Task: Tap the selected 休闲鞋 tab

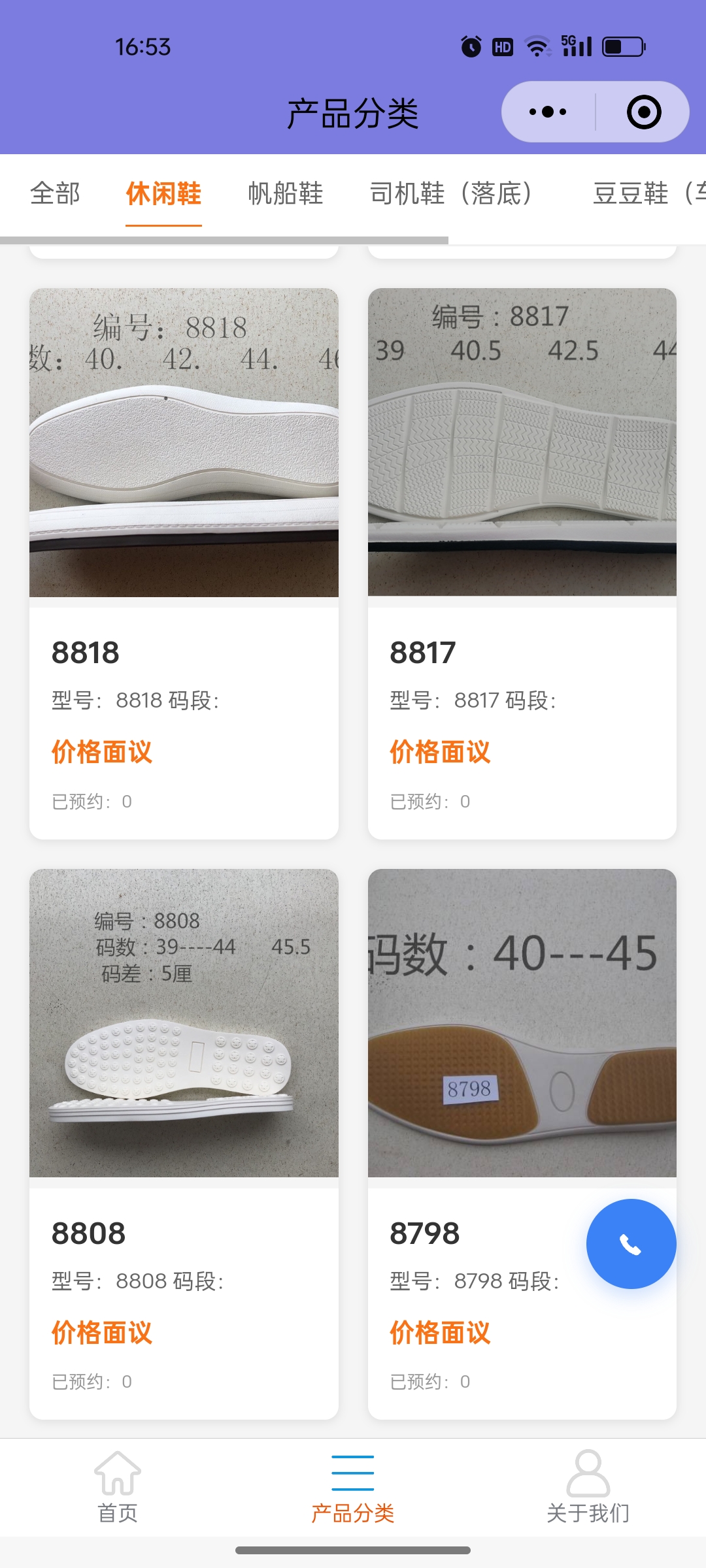Action: (163, 193)
